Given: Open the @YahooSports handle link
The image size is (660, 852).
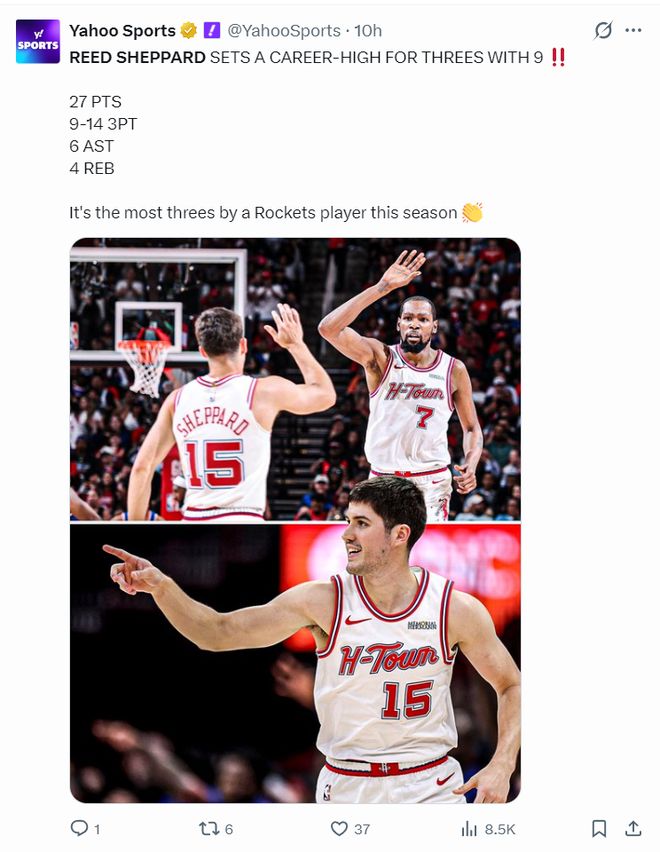Looking at the screenshot, I should pos(284,31).
